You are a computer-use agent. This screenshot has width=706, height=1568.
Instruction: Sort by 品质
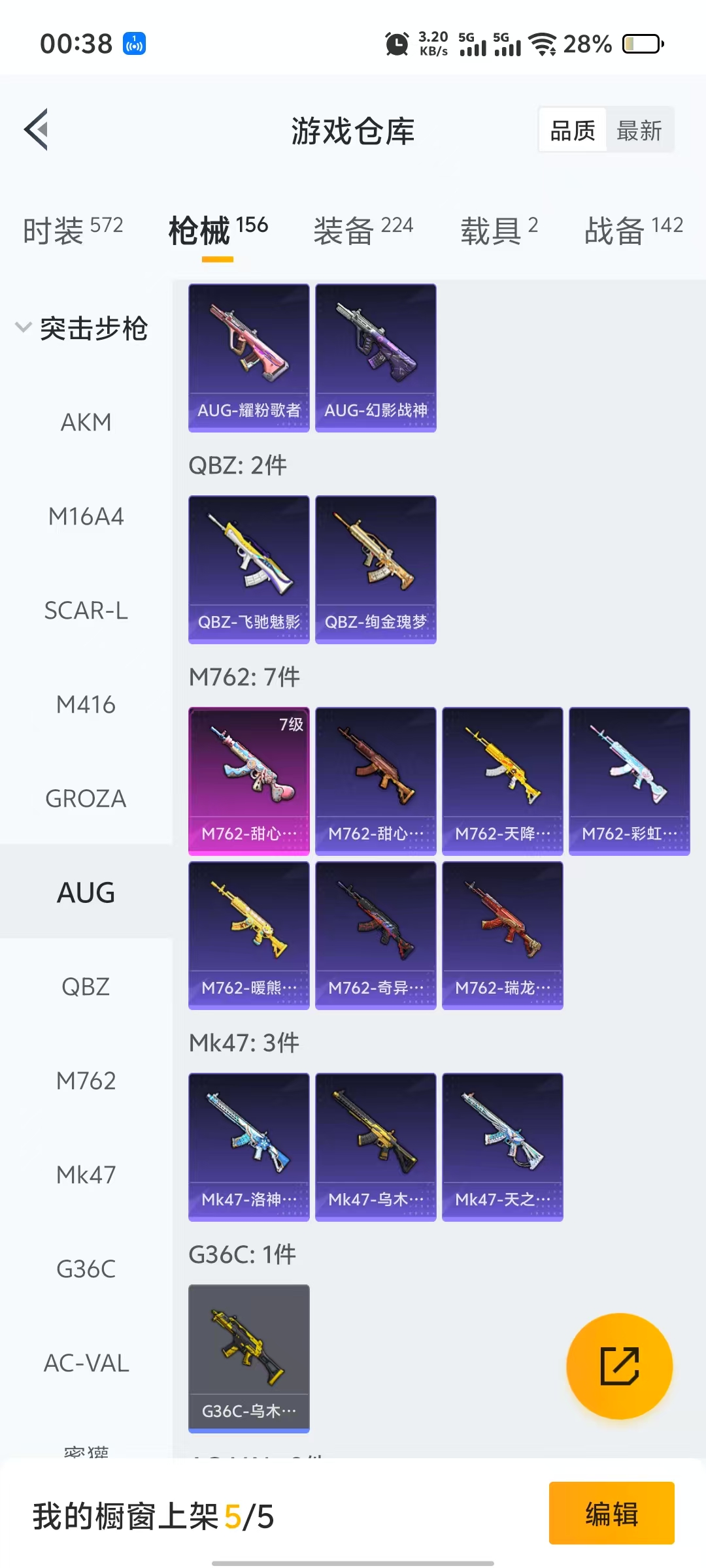[573, 130]
